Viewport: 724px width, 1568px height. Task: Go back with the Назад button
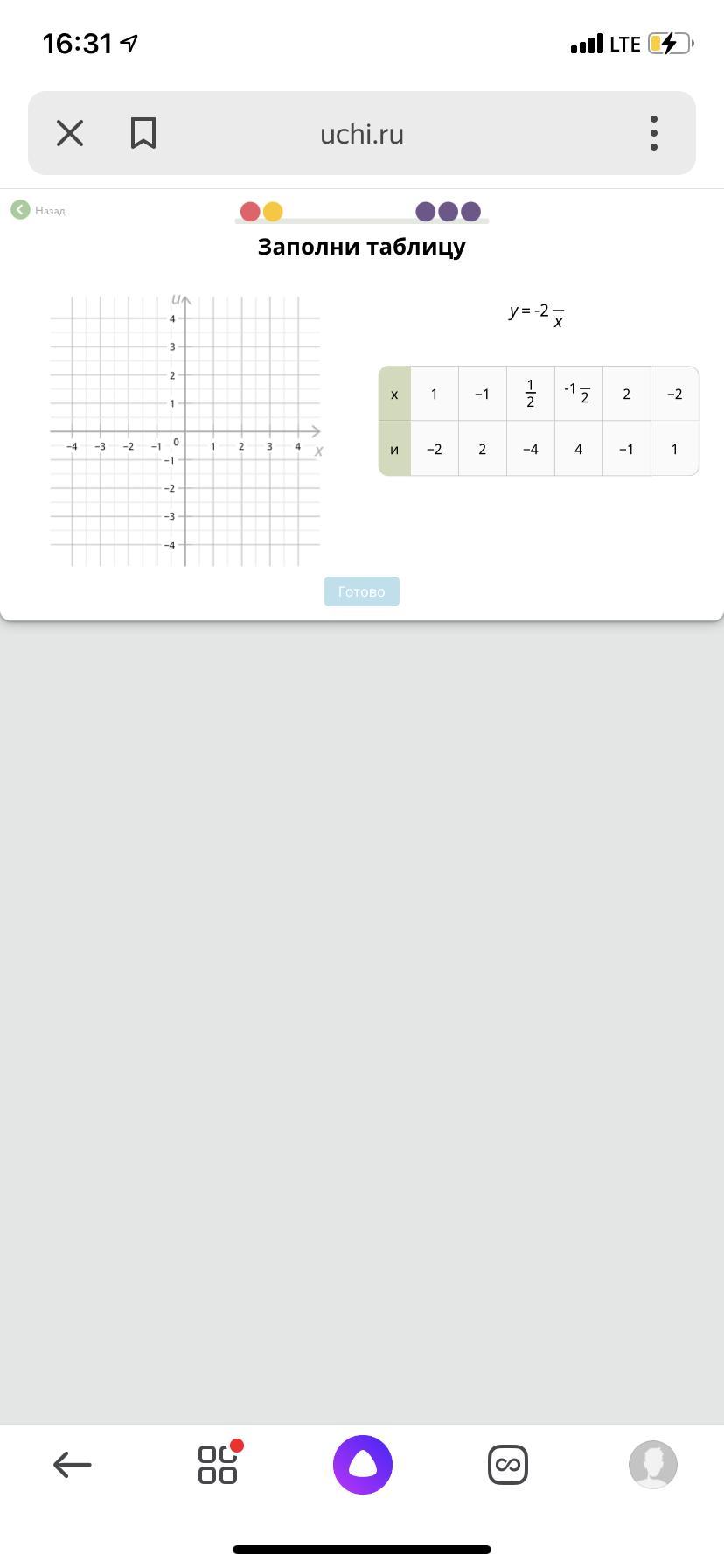pos(38,210)
